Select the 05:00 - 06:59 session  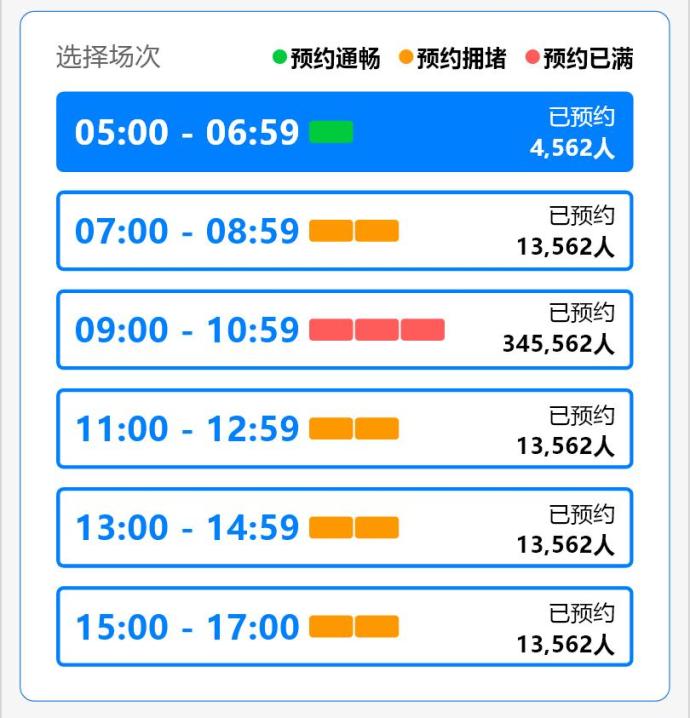coord(344,132)
